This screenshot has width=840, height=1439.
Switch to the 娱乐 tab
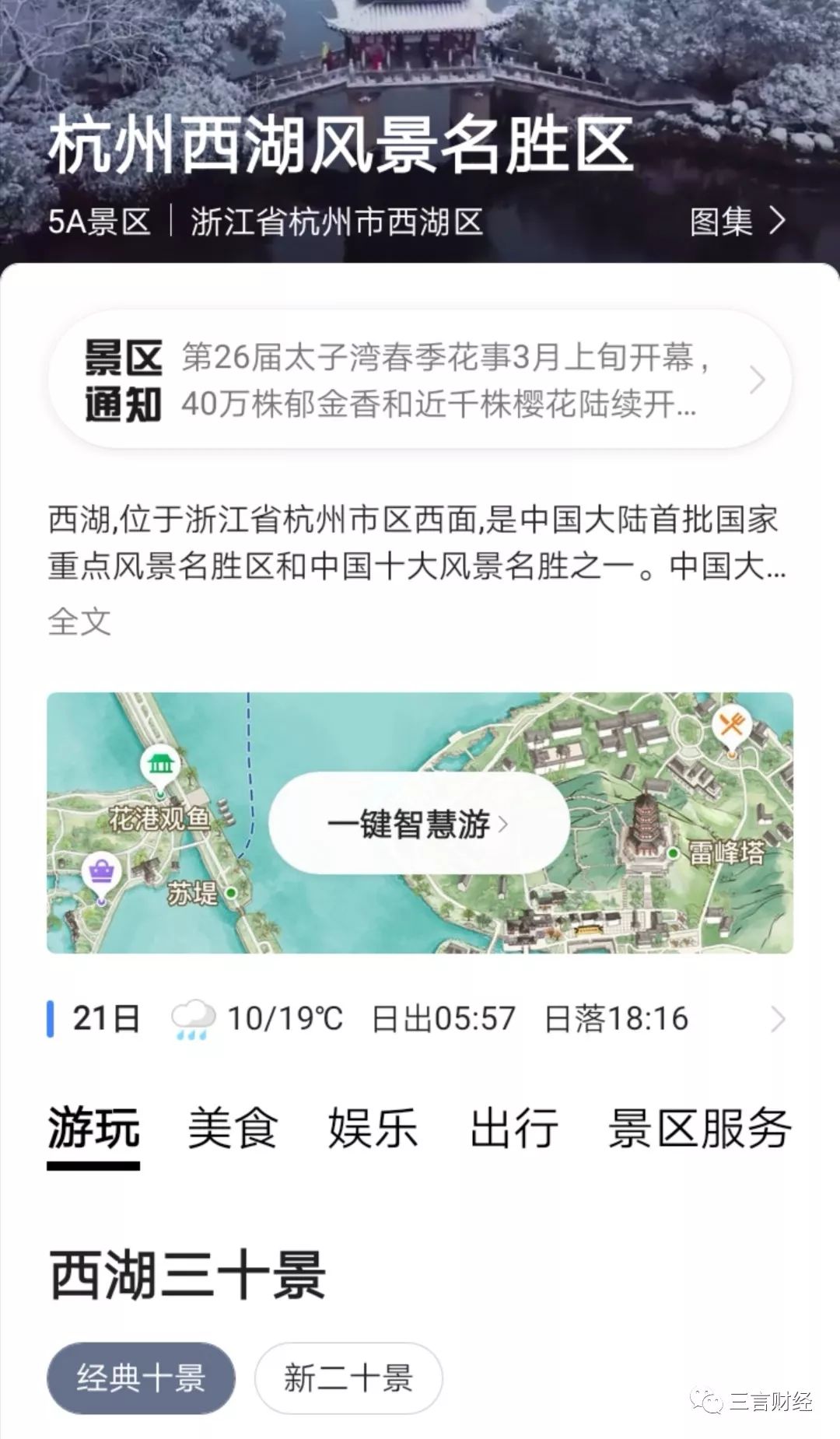(x=373, y=1128)
